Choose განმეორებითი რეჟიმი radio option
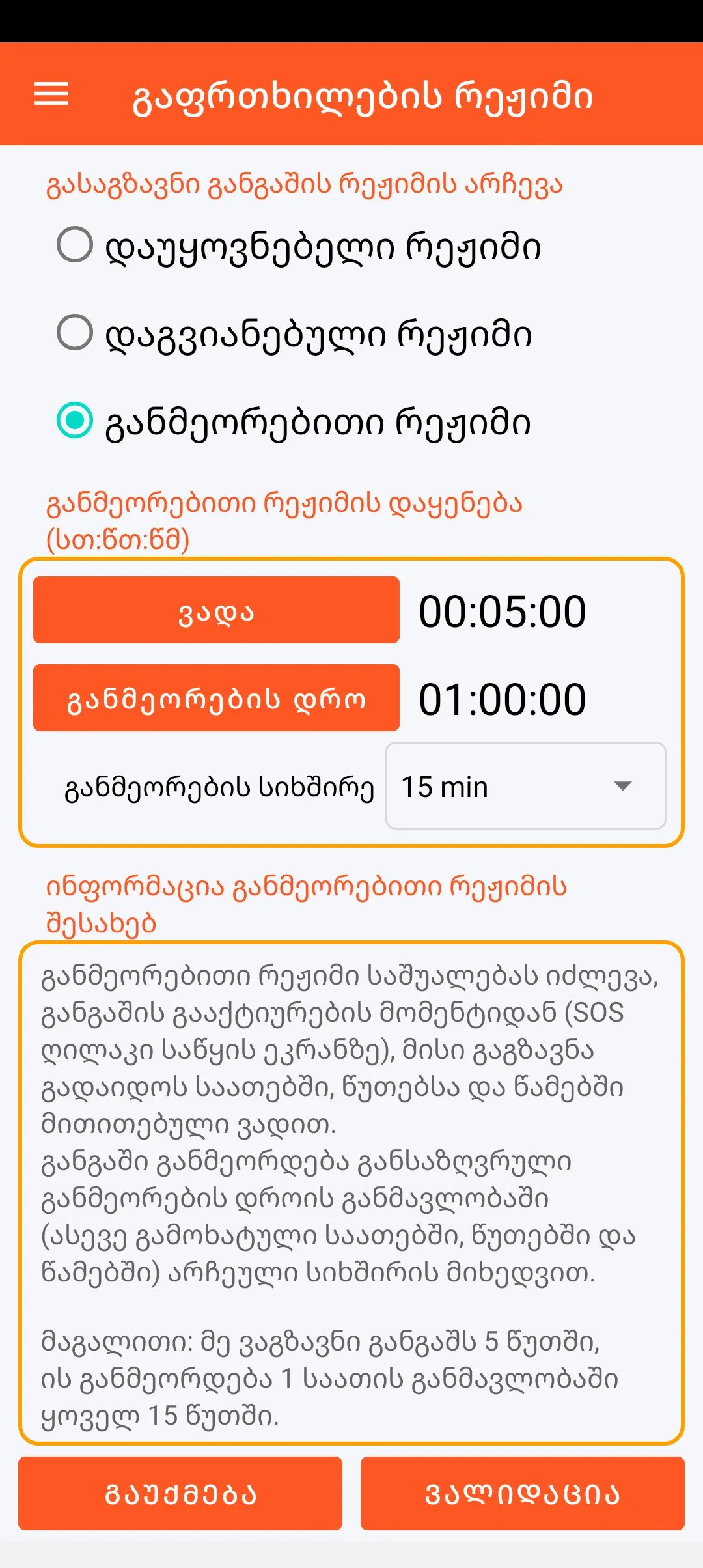Viewport: 703px width, 1568px height. coord(75,421)
